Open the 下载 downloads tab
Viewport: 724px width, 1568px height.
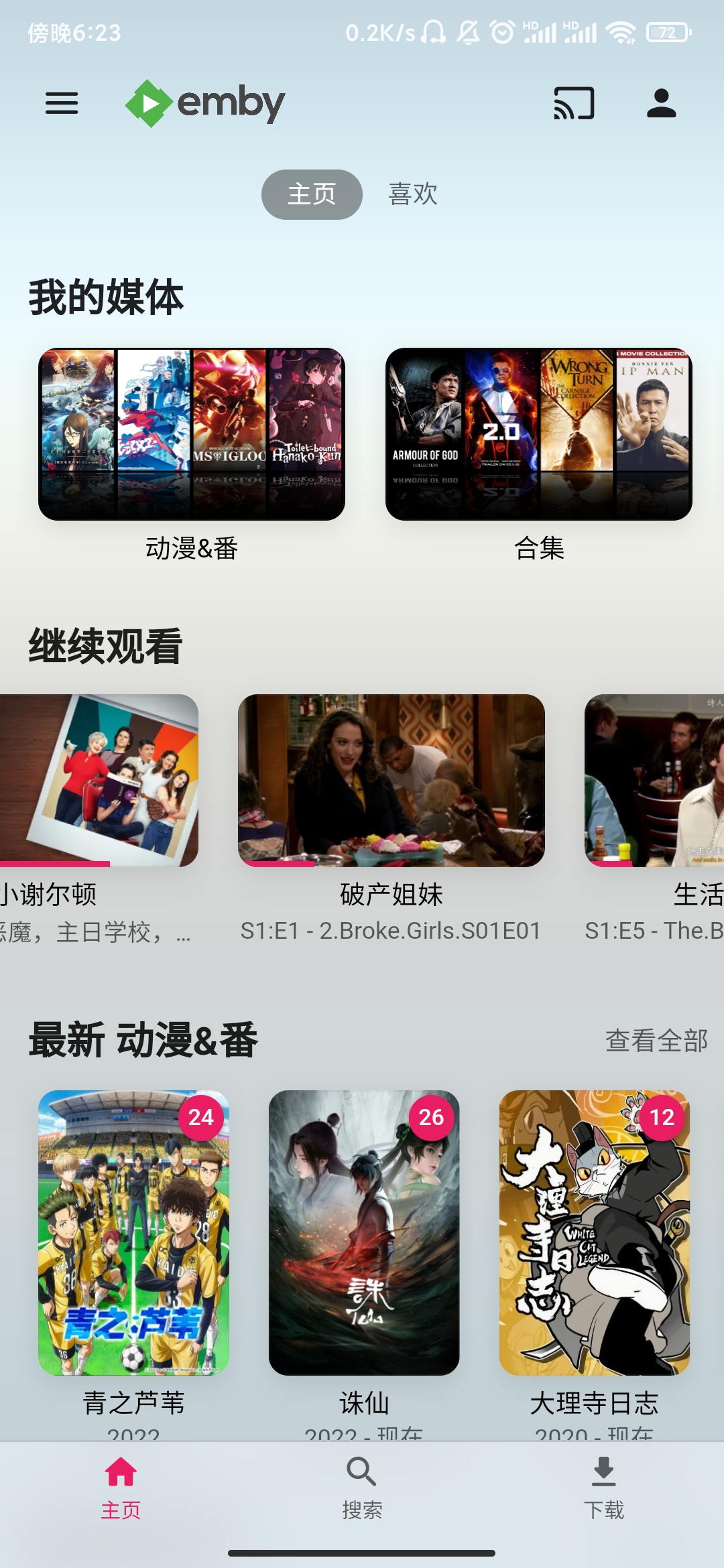(x=603, y=1485)
